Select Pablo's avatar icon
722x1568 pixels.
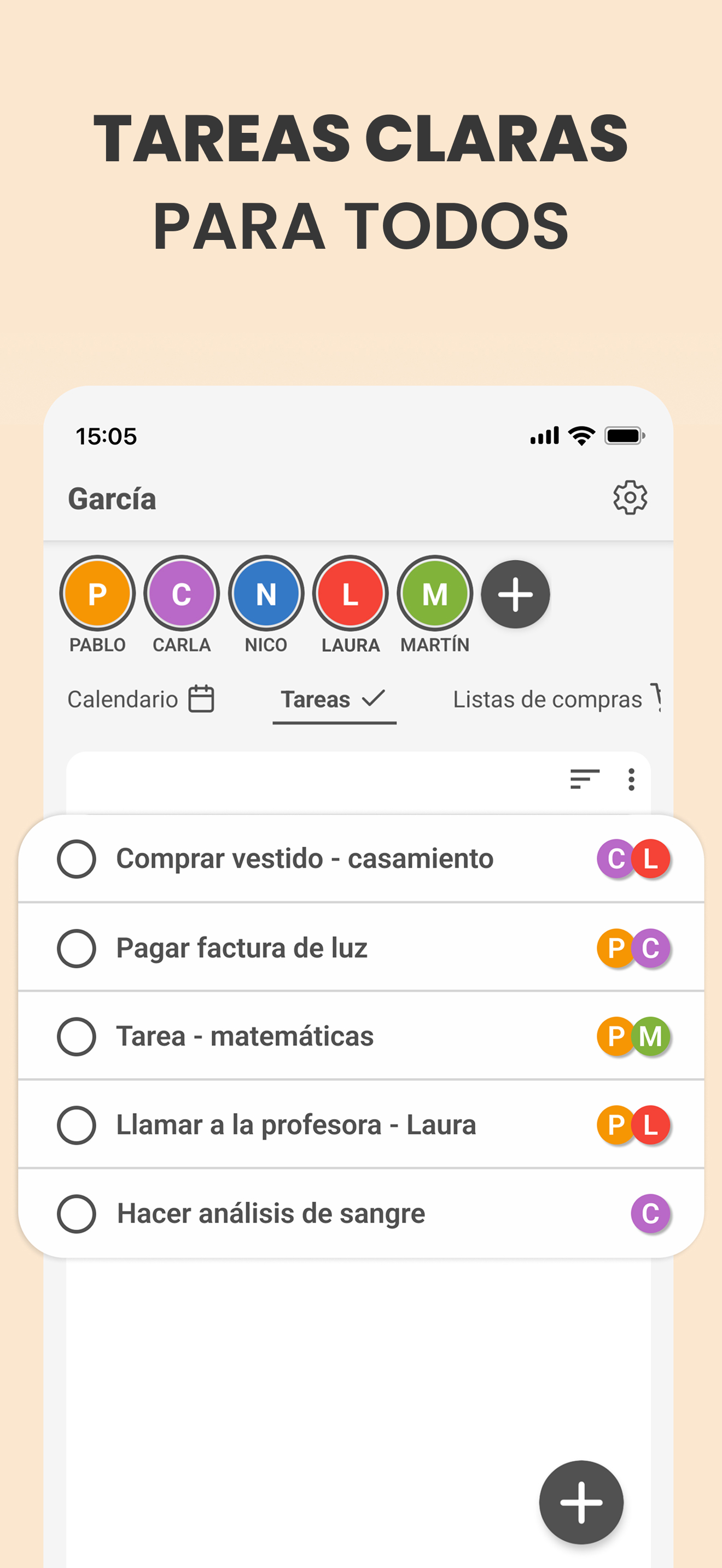pyautogui.click(x=98, y=595)
